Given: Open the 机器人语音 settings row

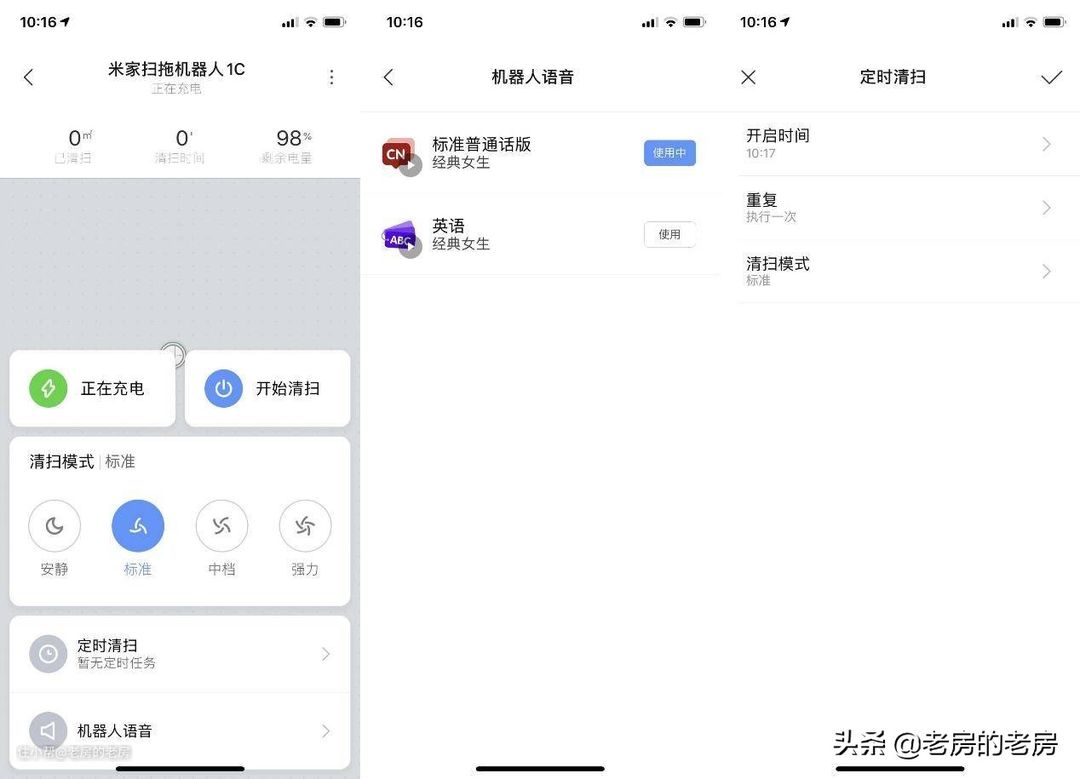Looking at the screenshot, I should click(x=180, y=731).
